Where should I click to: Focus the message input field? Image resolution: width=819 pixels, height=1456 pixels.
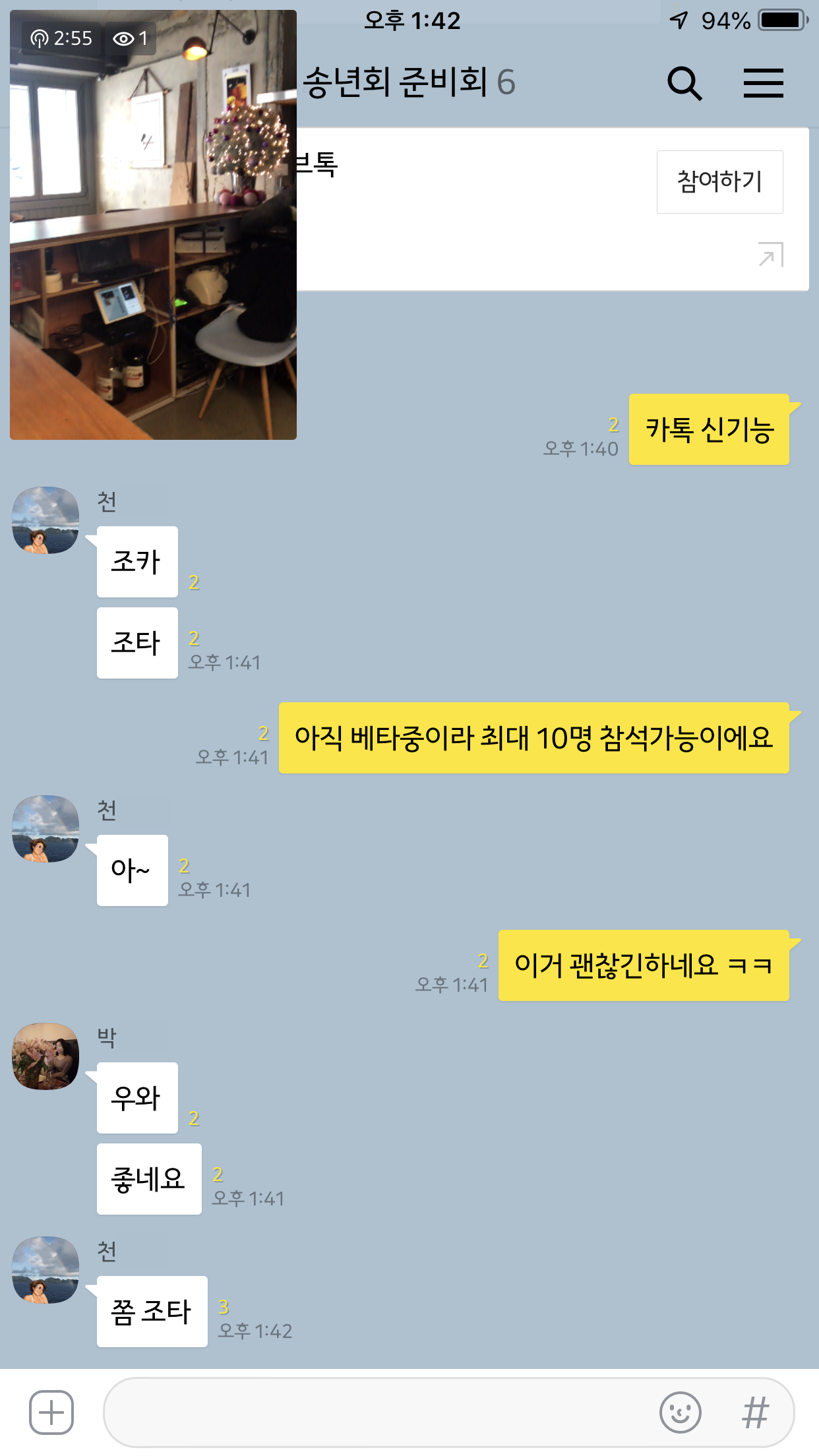pyautogui.click(x=379, y=1412)
